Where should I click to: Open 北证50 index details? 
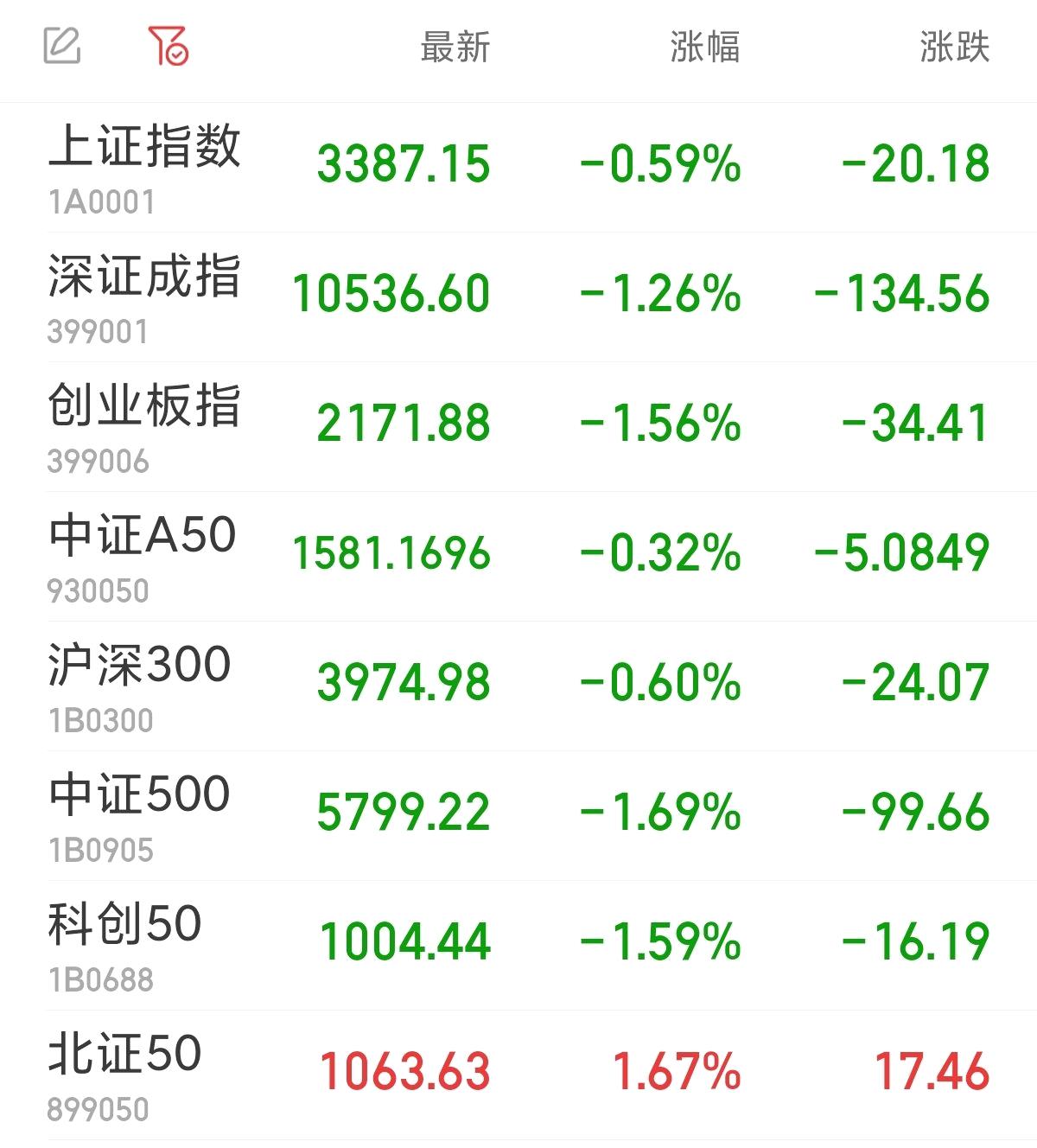click(x=125, y=1074)
